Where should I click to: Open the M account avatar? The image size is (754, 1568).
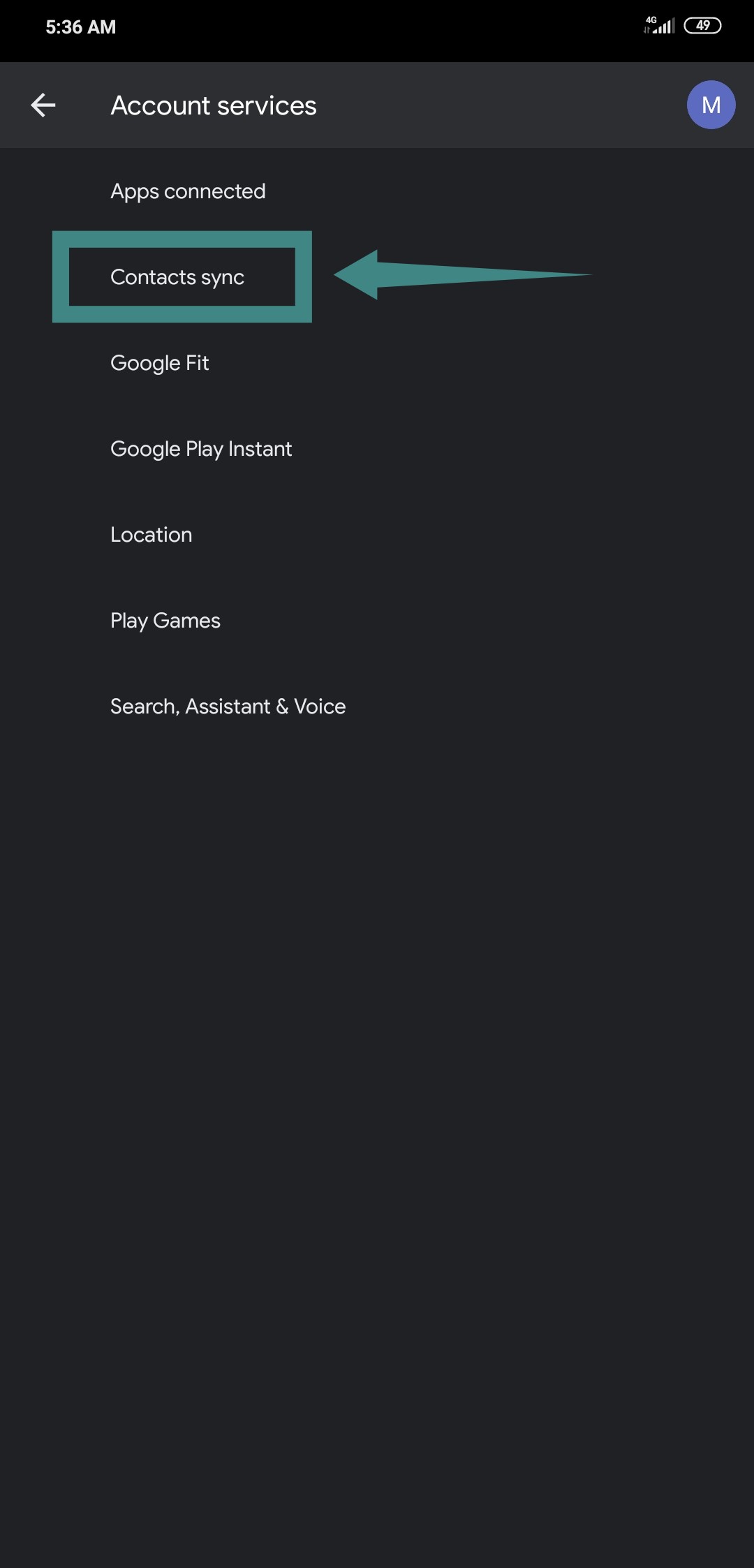coord(710,105)
